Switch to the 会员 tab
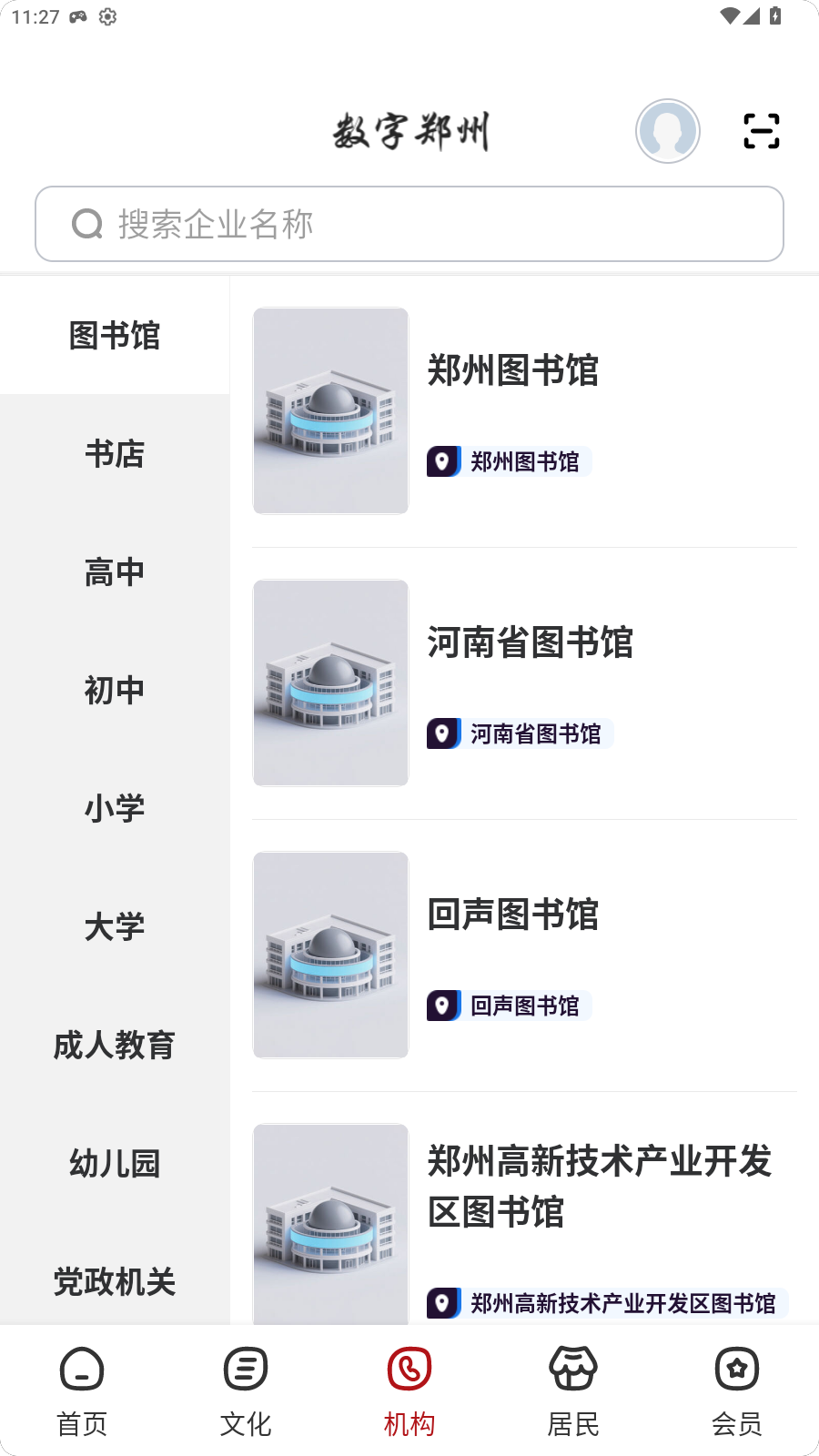Viewport: 819px width, 1456px height. tap(737, 1390)
